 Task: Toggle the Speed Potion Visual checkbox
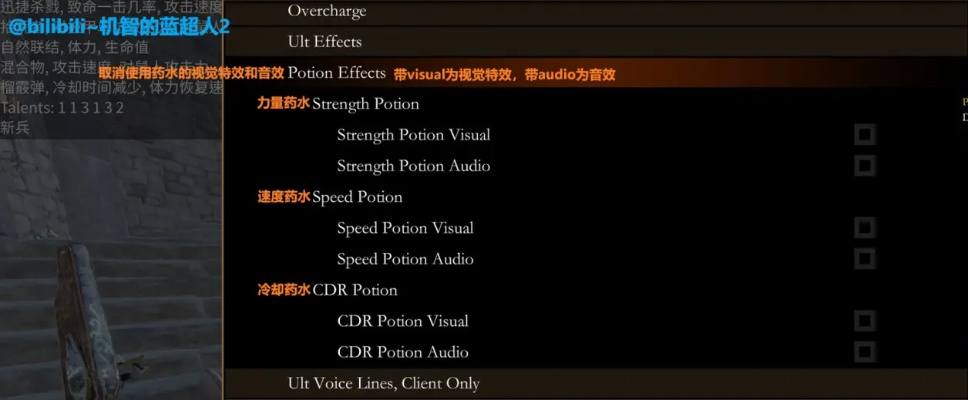[x=865, y=228]
